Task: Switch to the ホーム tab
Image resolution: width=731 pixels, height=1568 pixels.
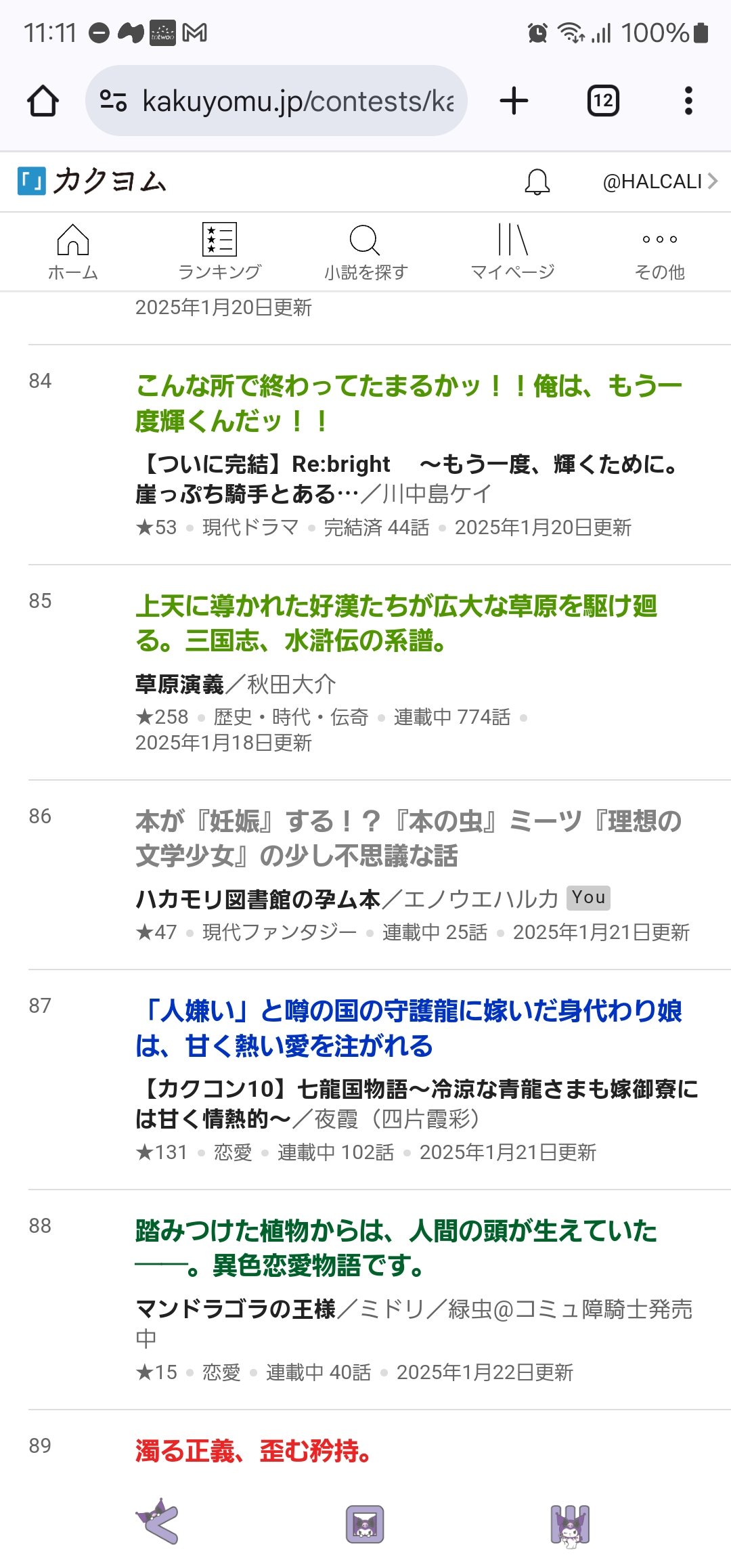Action: point(73,252)
